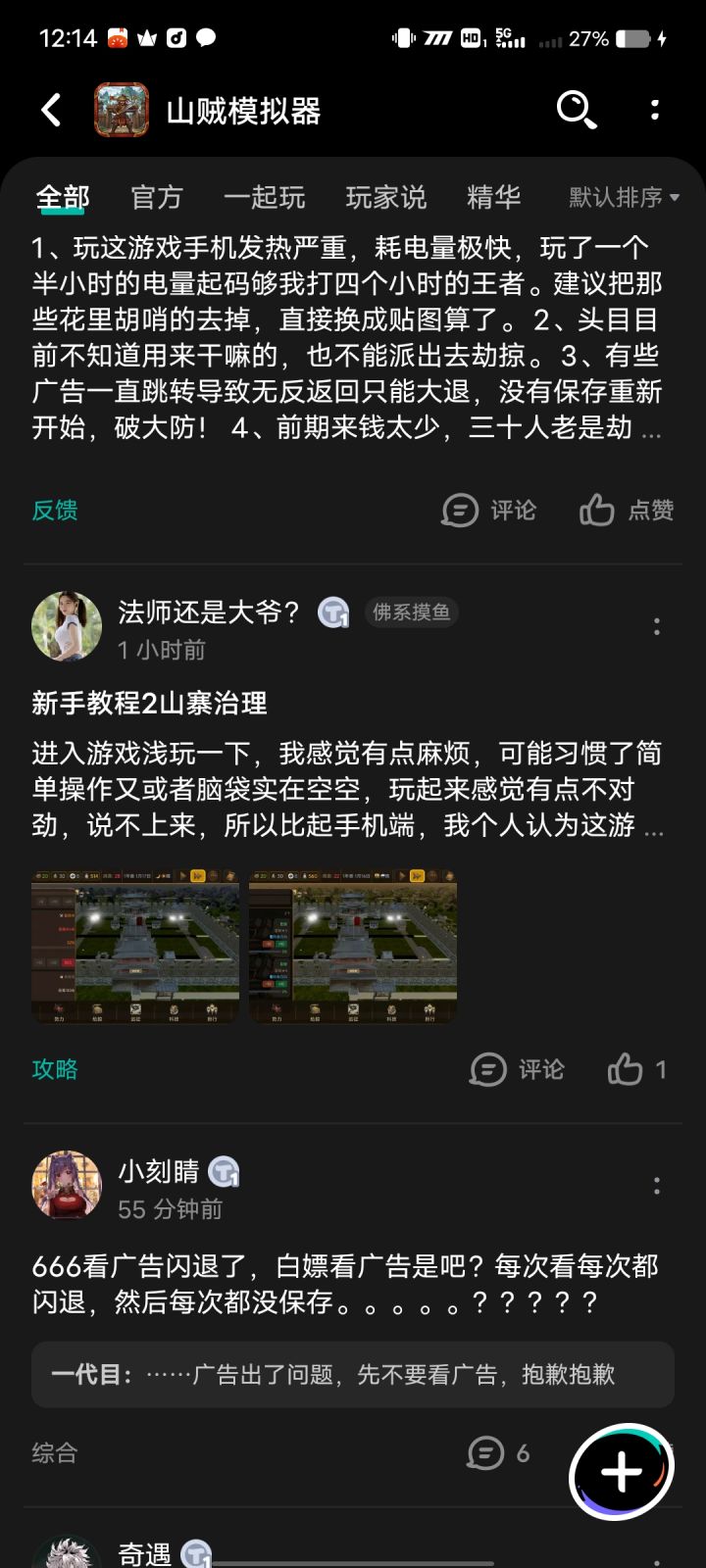Switch to the 官方 tab
The image size is (706, 1568).
[x=157, y=197]
